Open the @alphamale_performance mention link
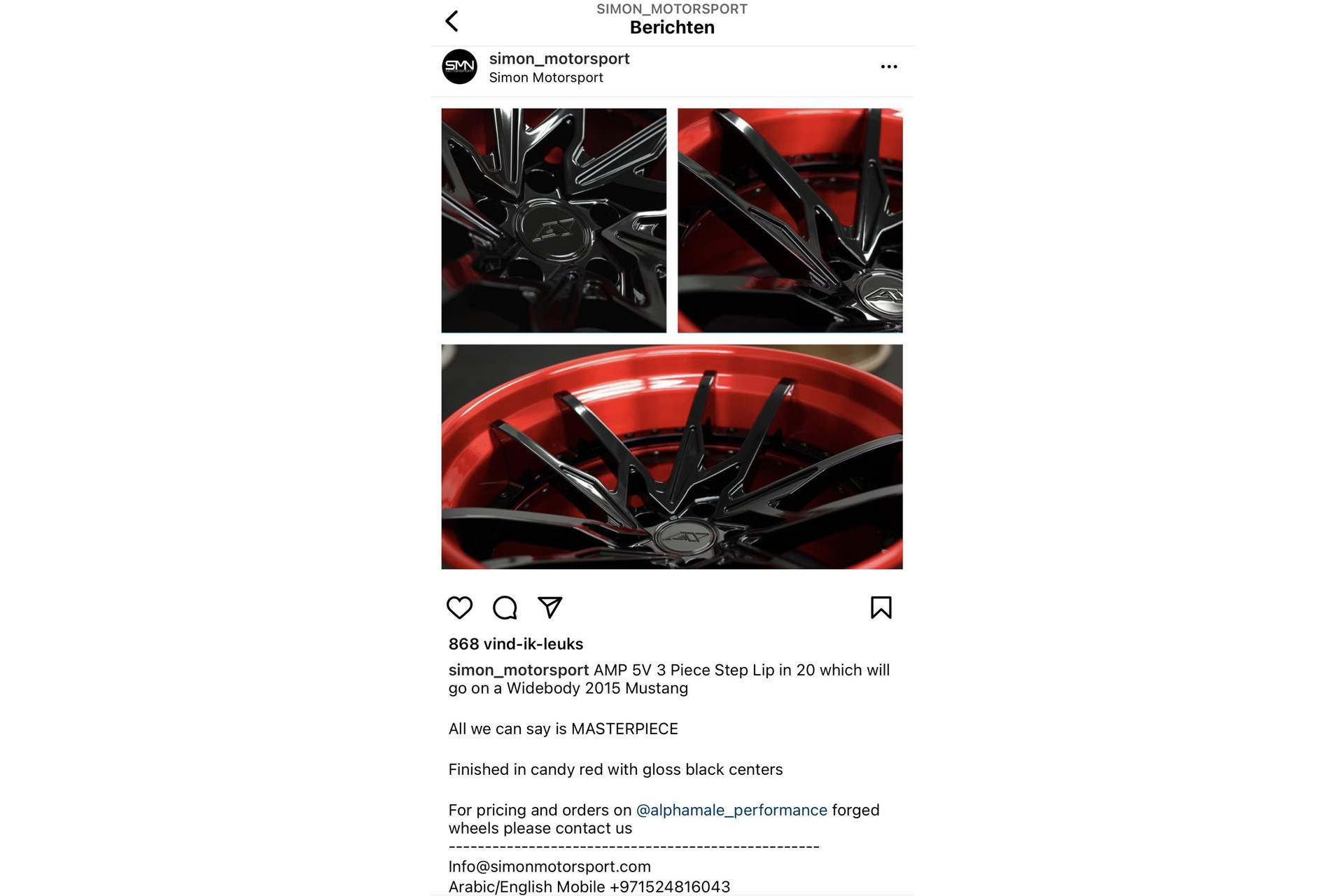The height and width of the screenshot is (896, 1344). (x=731, y=810)
